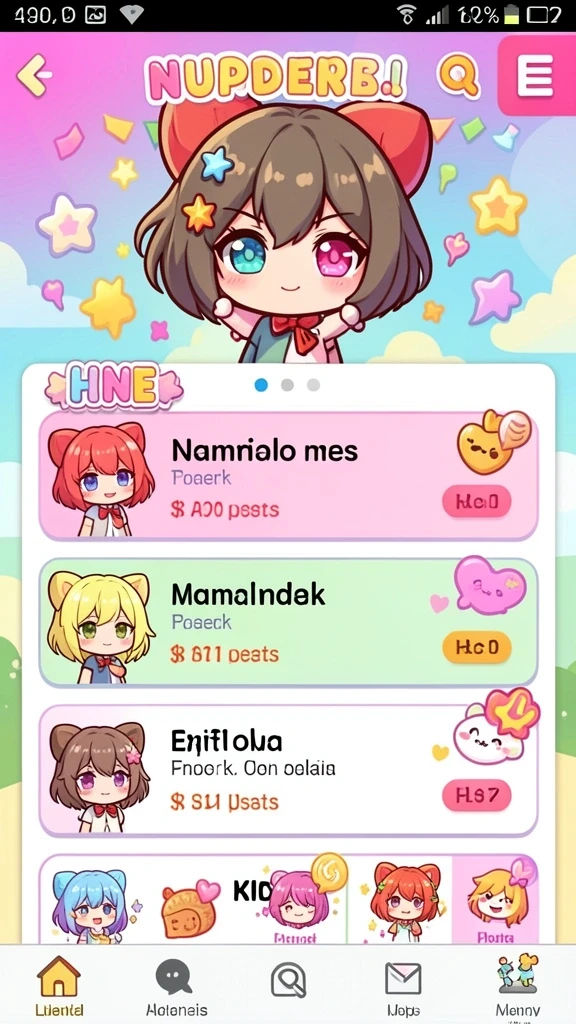Tap the pink button on Namrialo mes card
The image size is (576, 1024).
pyautogui.click(x=477, y=502)
